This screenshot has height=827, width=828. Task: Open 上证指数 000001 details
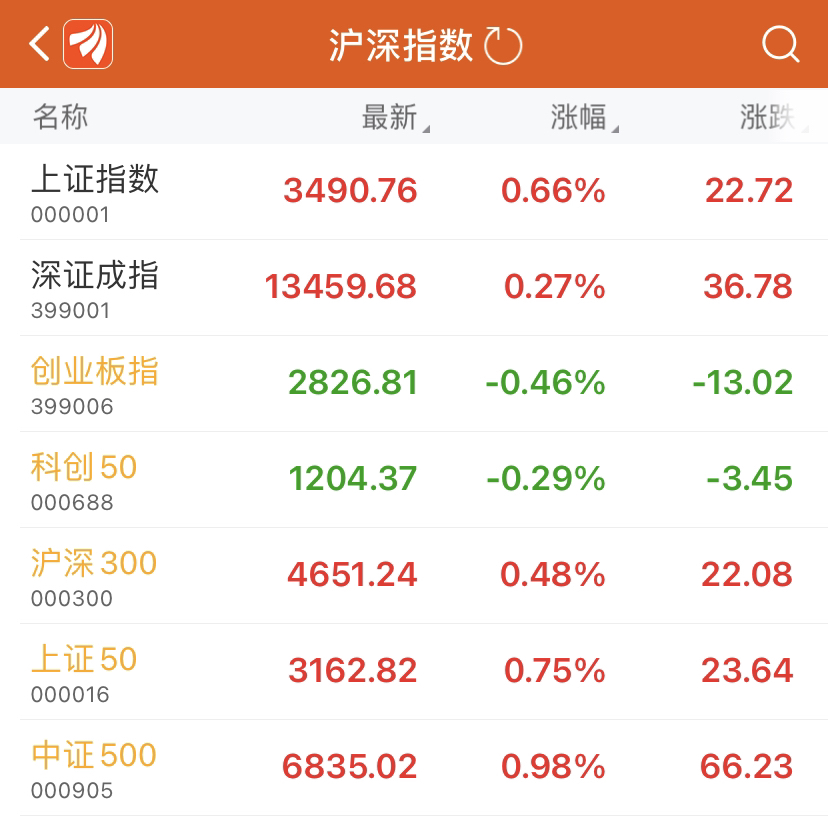click(414, 192)
